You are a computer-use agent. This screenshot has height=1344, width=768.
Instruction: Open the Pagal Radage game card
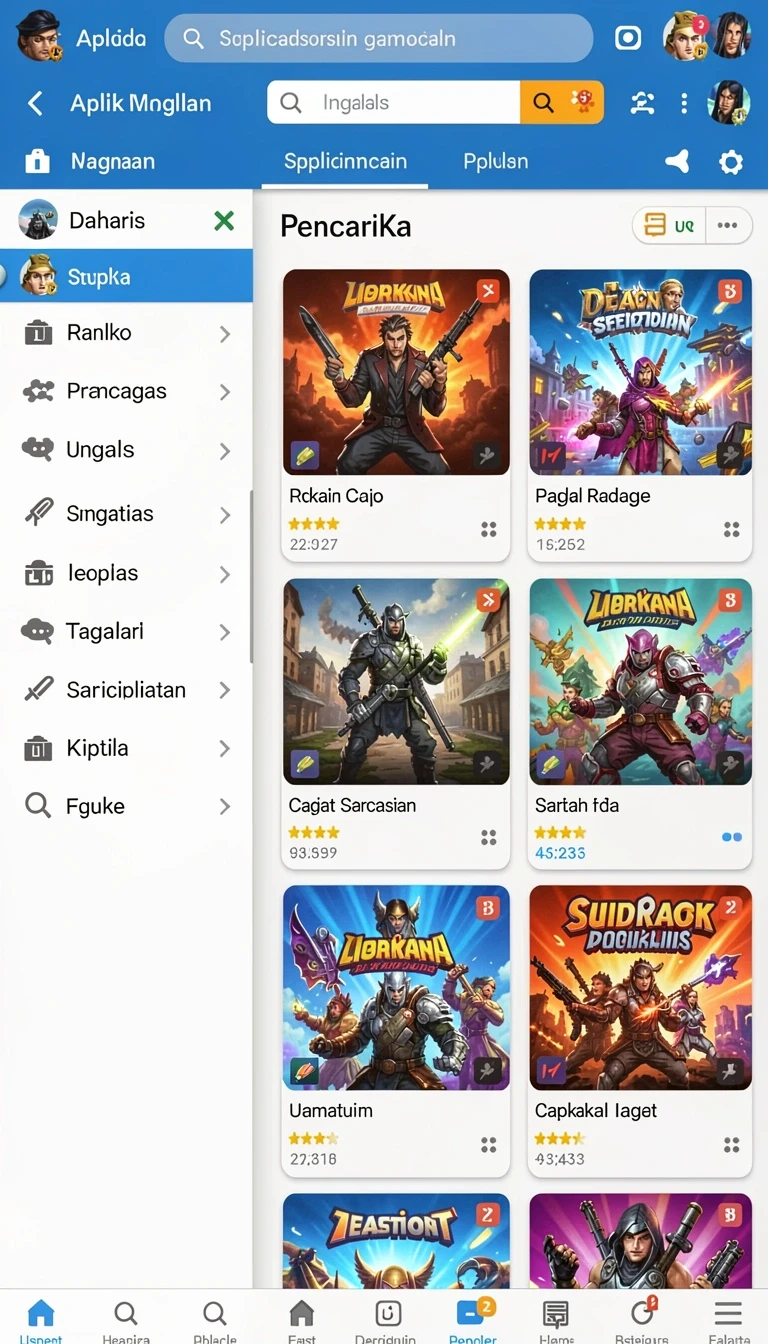(640, 414)
